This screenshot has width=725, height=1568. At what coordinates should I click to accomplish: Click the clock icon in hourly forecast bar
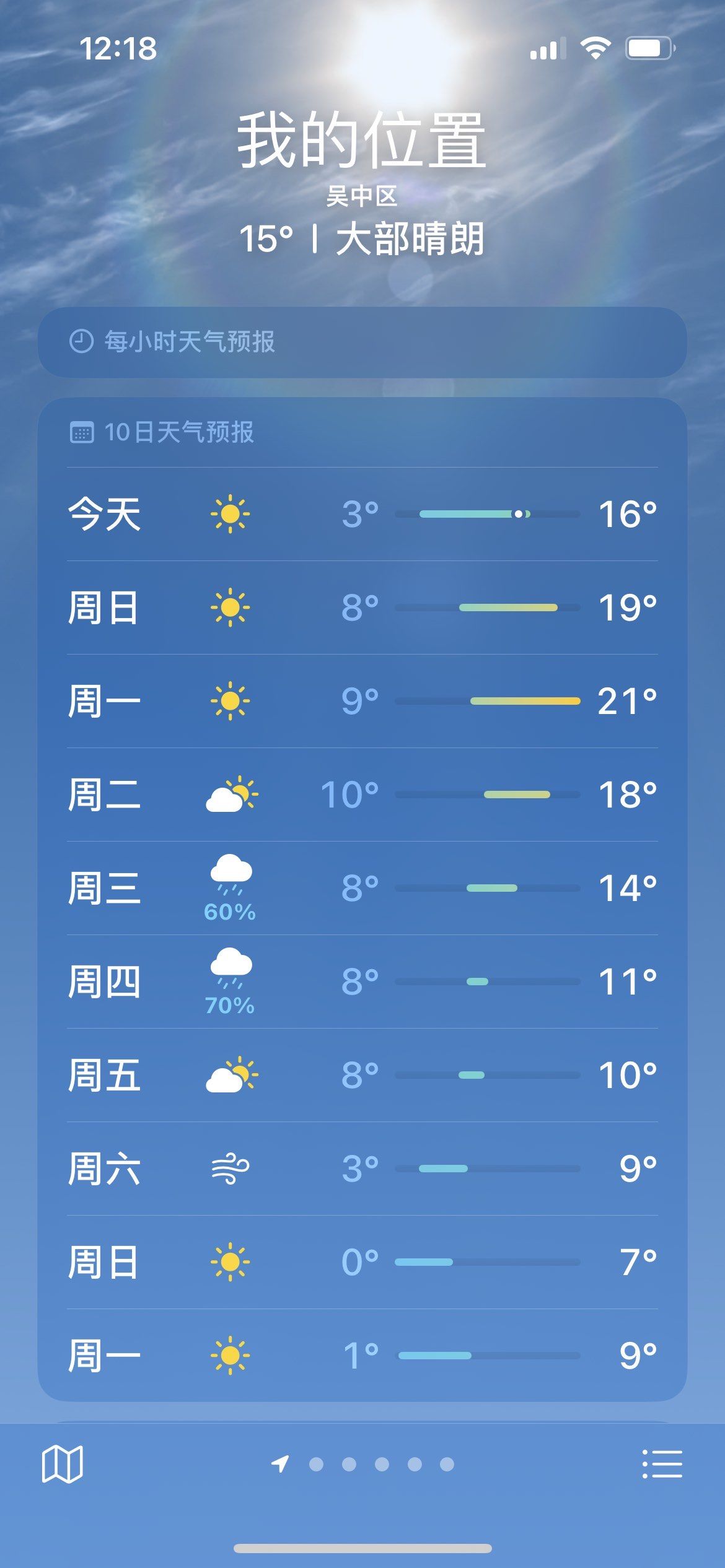(x=81, y=340)
